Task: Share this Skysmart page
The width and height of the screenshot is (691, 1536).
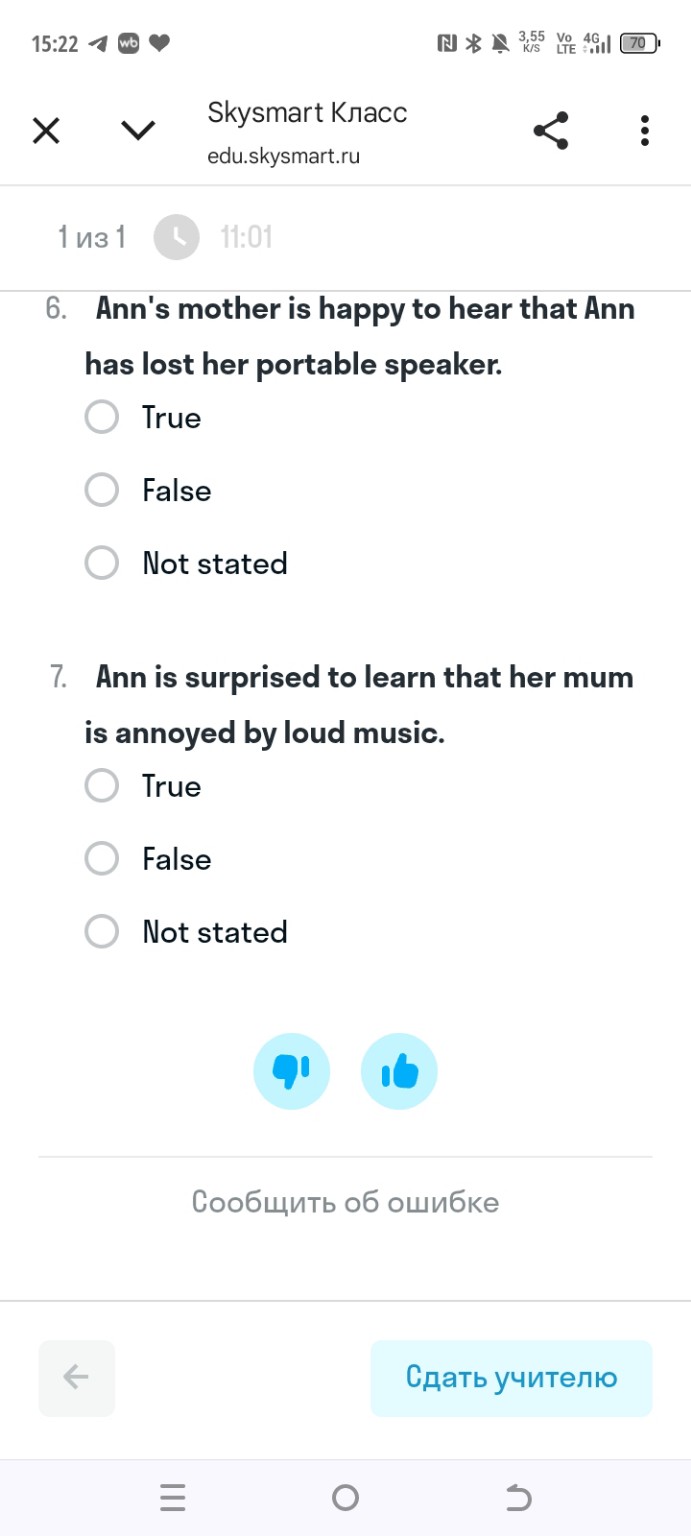Action: [x=551, y=130]
